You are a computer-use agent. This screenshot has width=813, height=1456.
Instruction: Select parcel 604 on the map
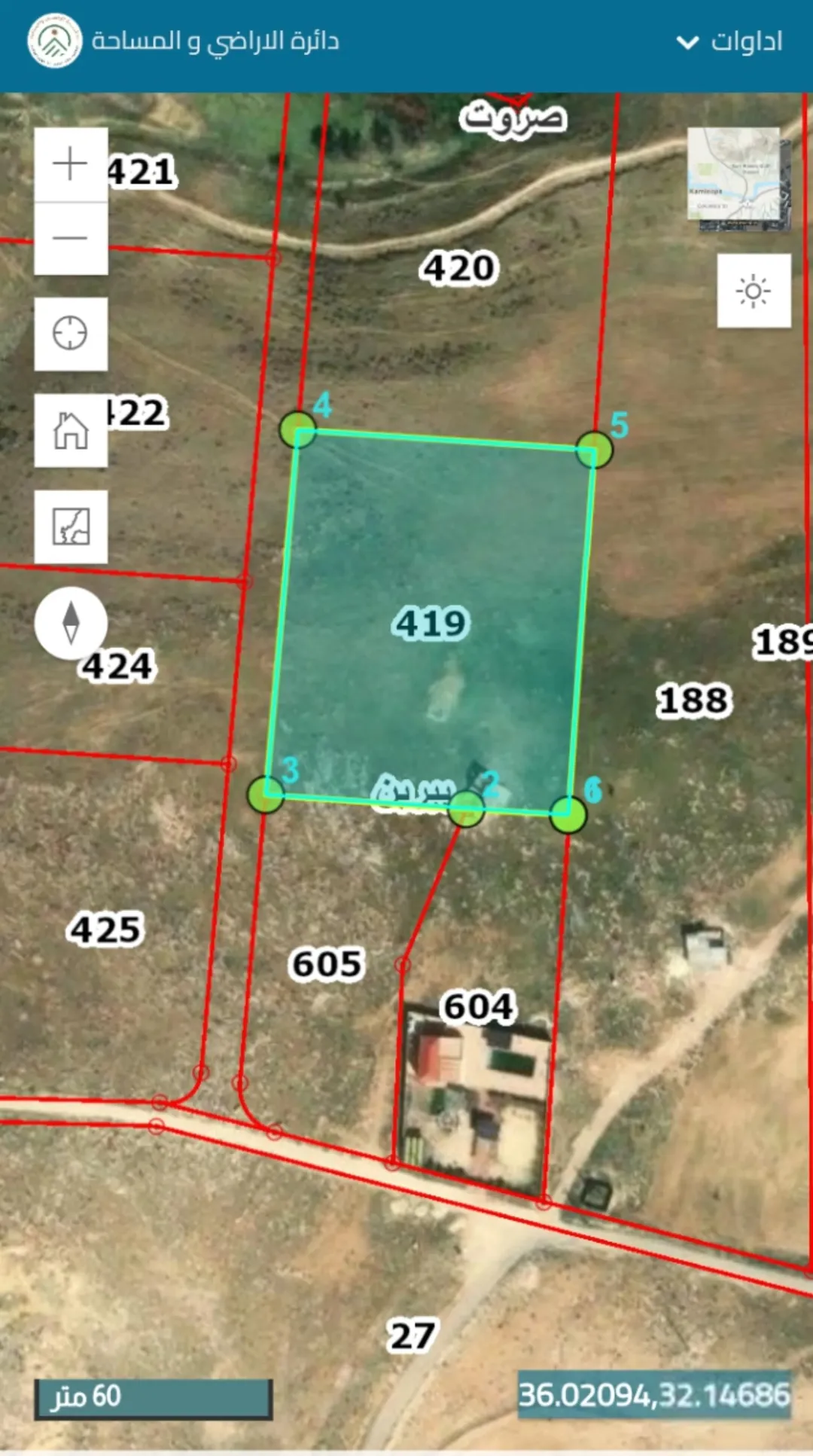click(479, 1007)
